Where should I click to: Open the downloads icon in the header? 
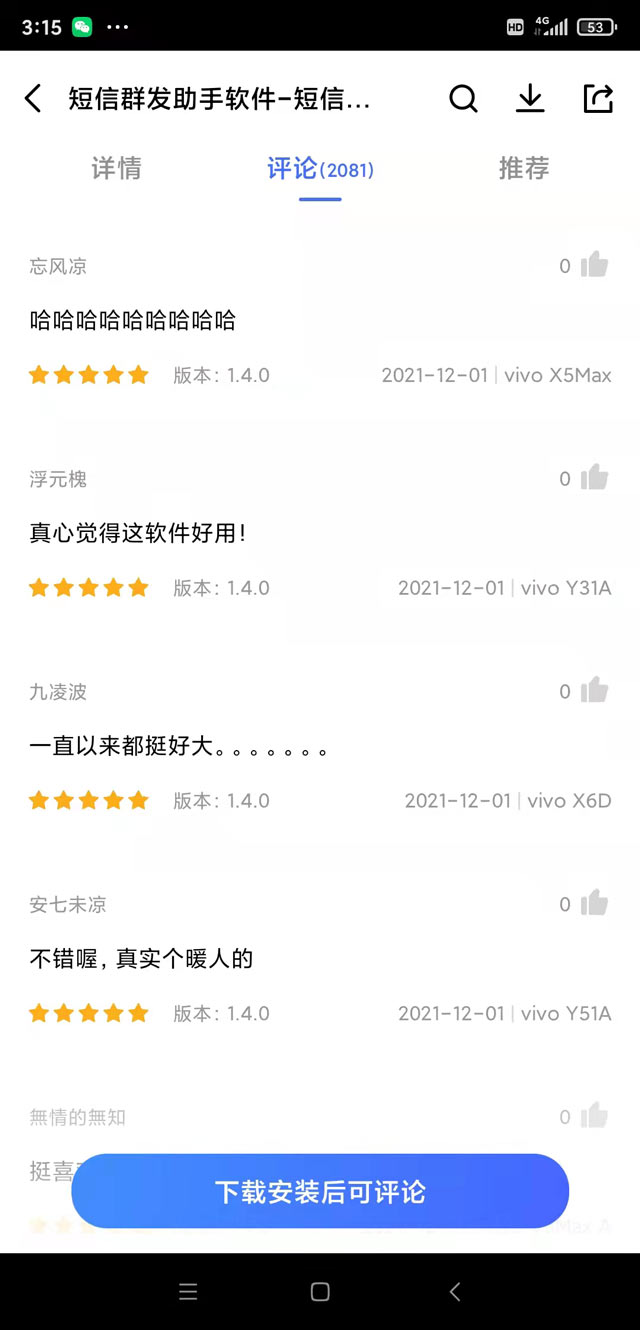(530, 98)
